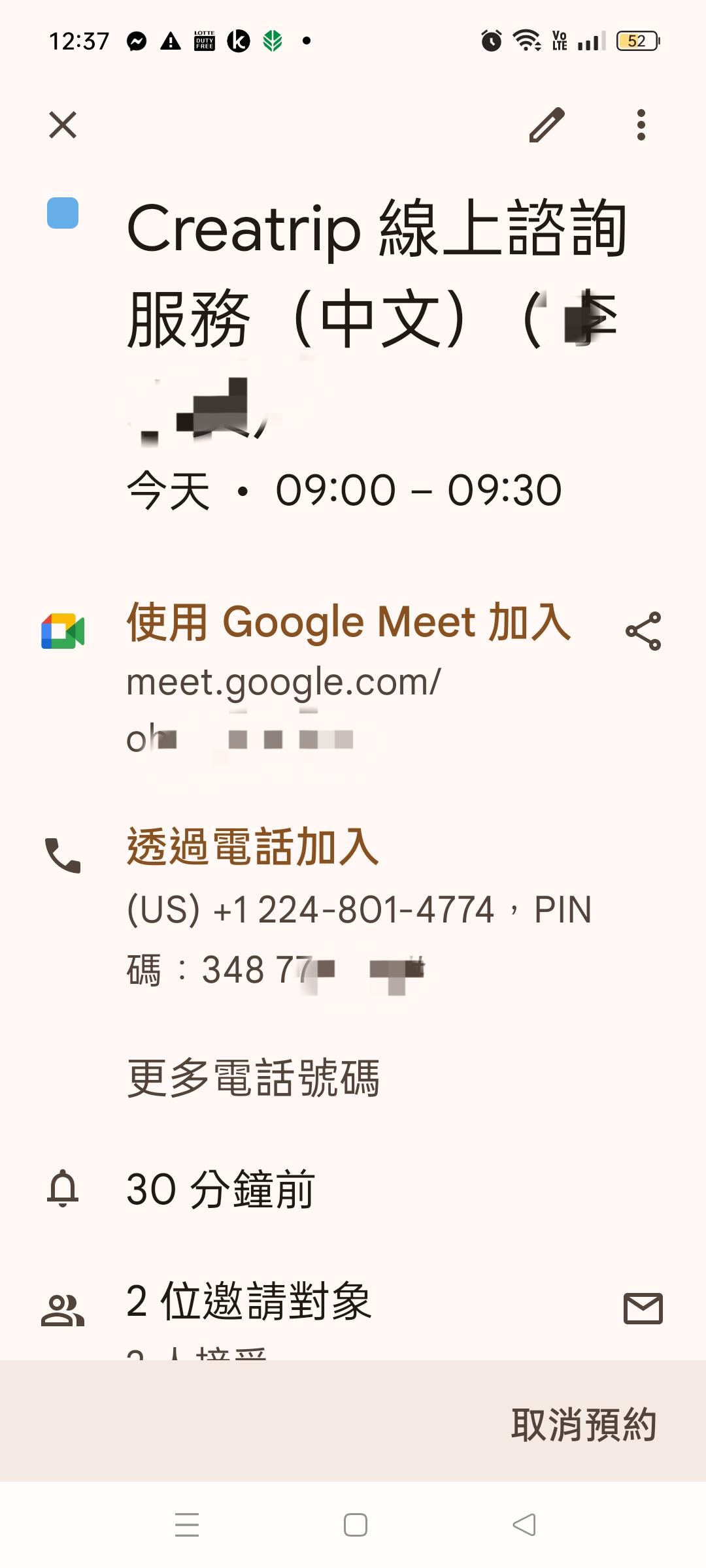Email the 2 invited guests

643,1309
